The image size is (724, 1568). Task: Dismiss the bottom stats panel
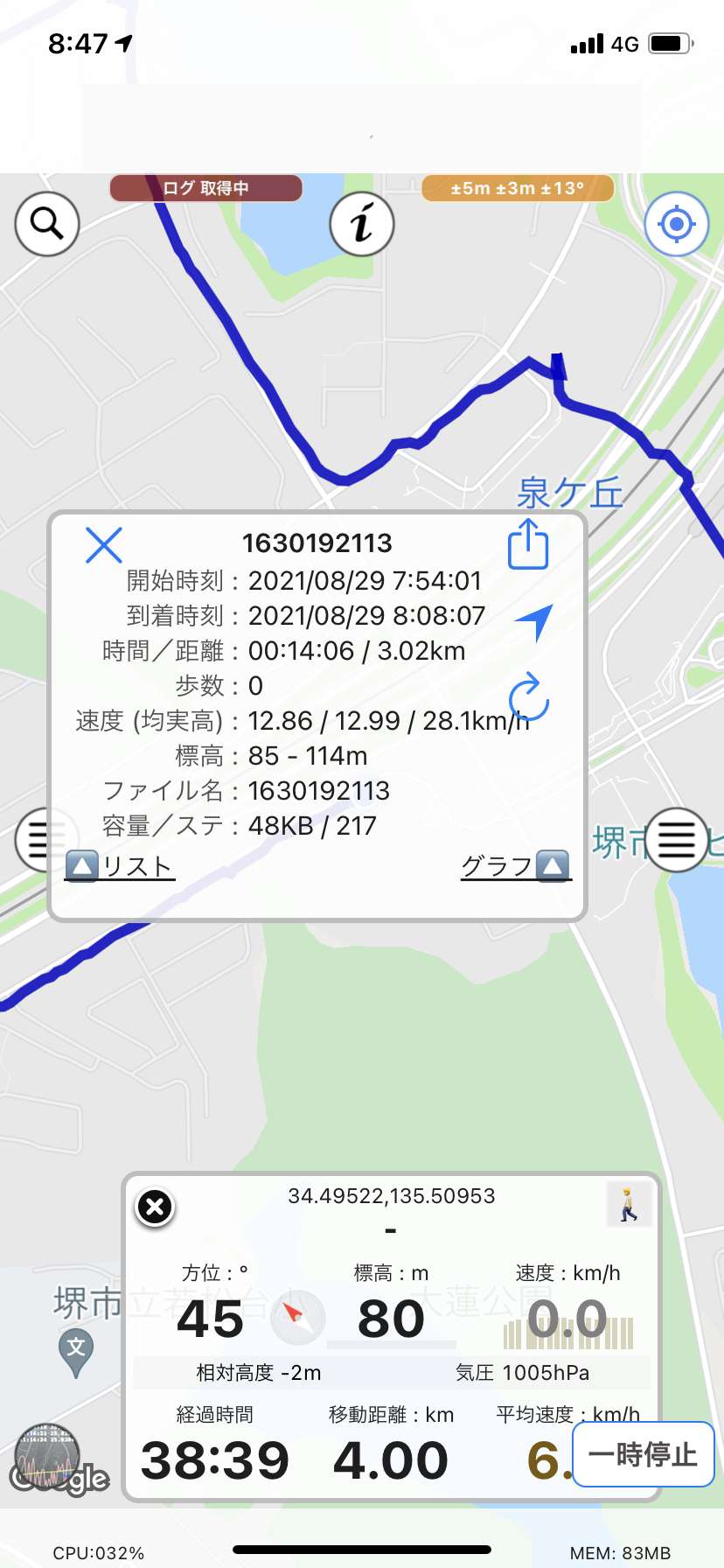156,1207
